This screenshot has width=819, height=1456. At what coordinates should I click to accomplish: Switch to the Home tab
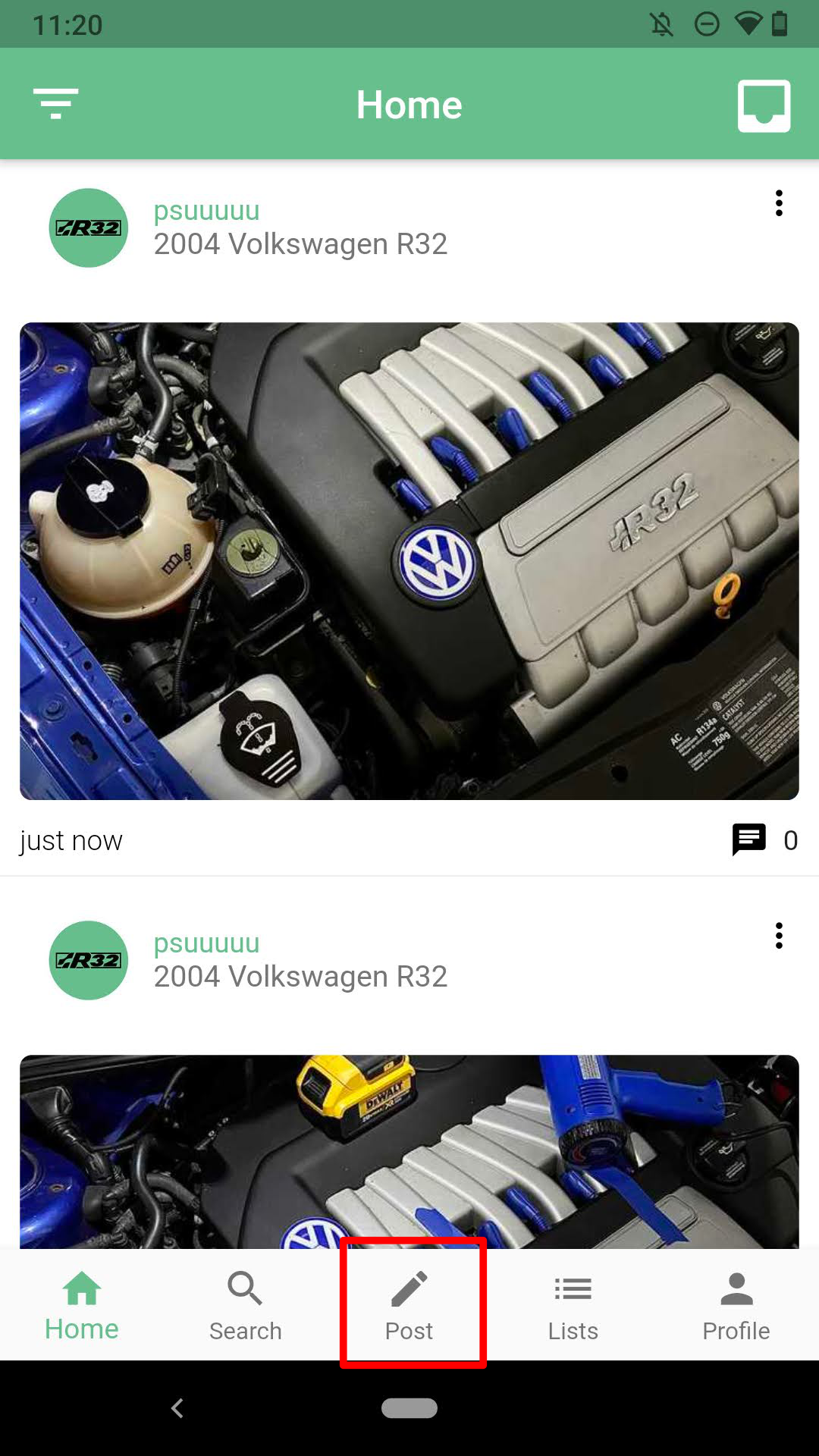coord(82,1306)
